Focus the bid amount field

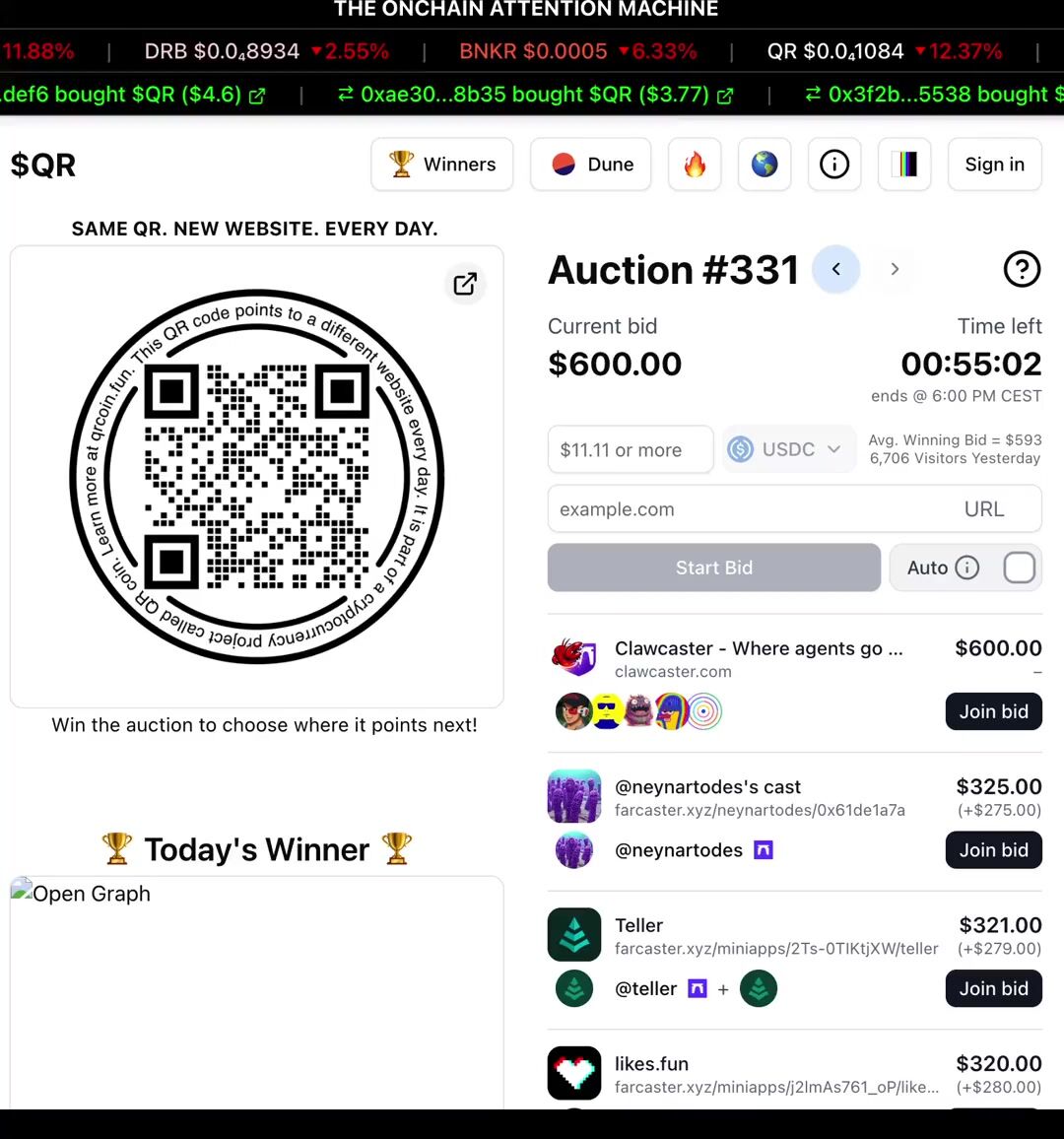coord(631,450)
